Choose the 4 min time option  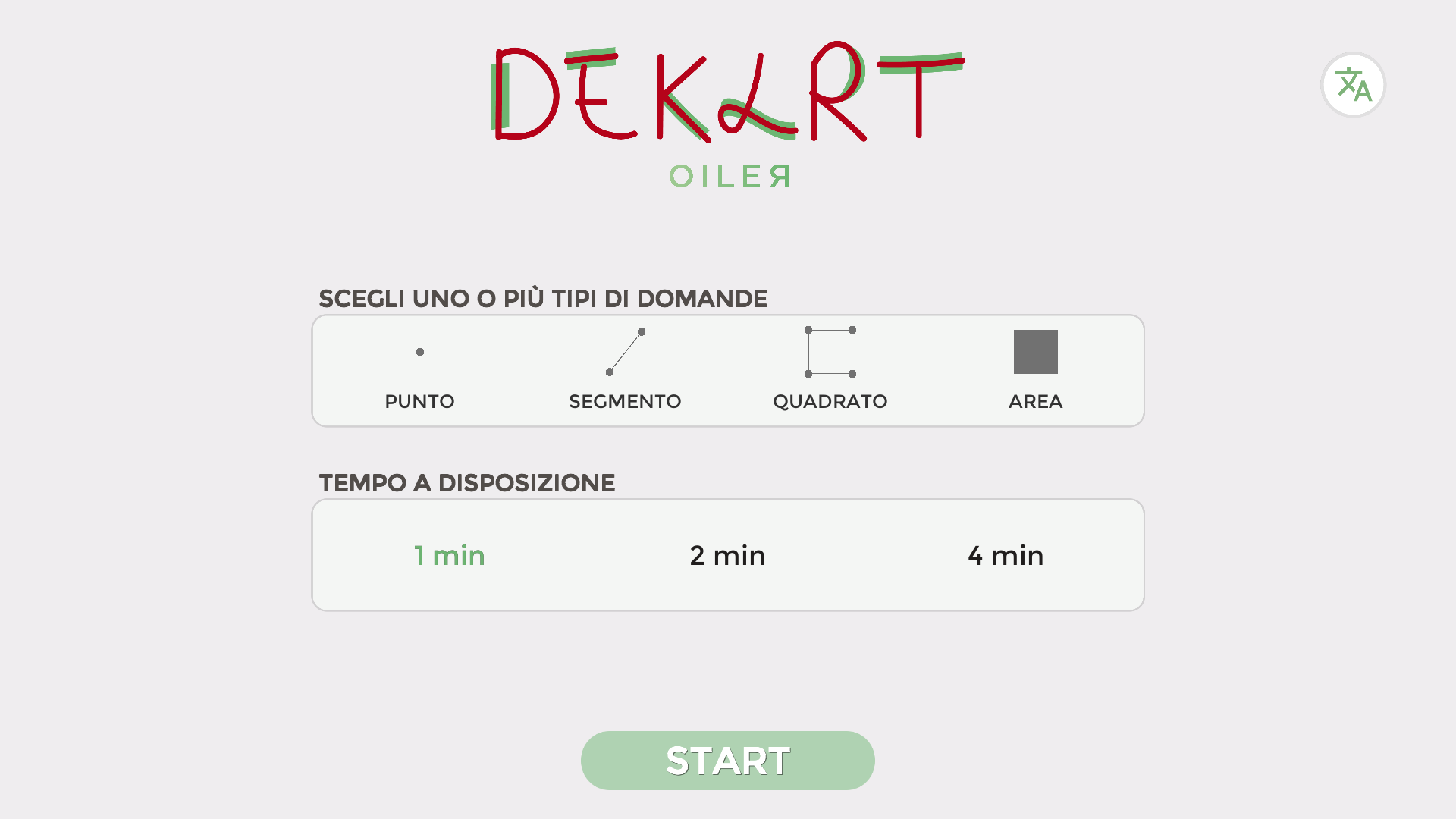click(x=1006, y=556)
